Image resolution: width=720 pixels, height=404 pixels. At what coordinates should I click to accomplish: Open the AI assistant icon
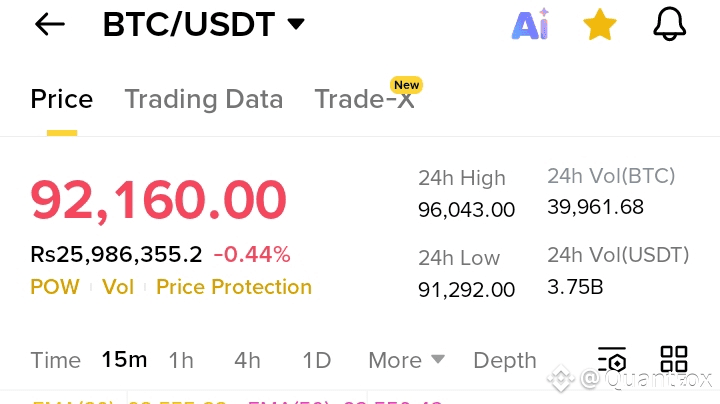[530, 24]
